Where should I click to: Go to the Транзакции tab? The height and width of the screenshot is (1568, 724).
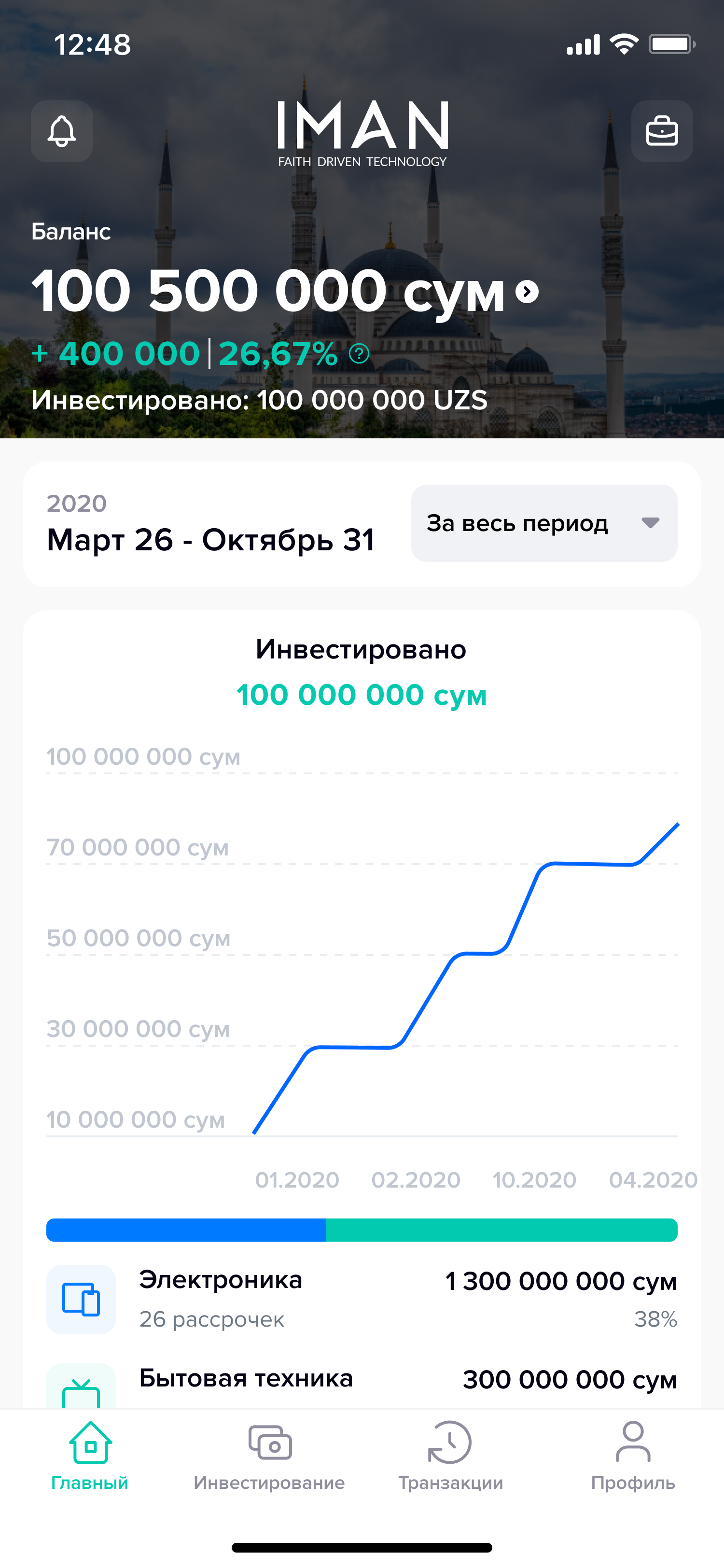[450, 1455]
